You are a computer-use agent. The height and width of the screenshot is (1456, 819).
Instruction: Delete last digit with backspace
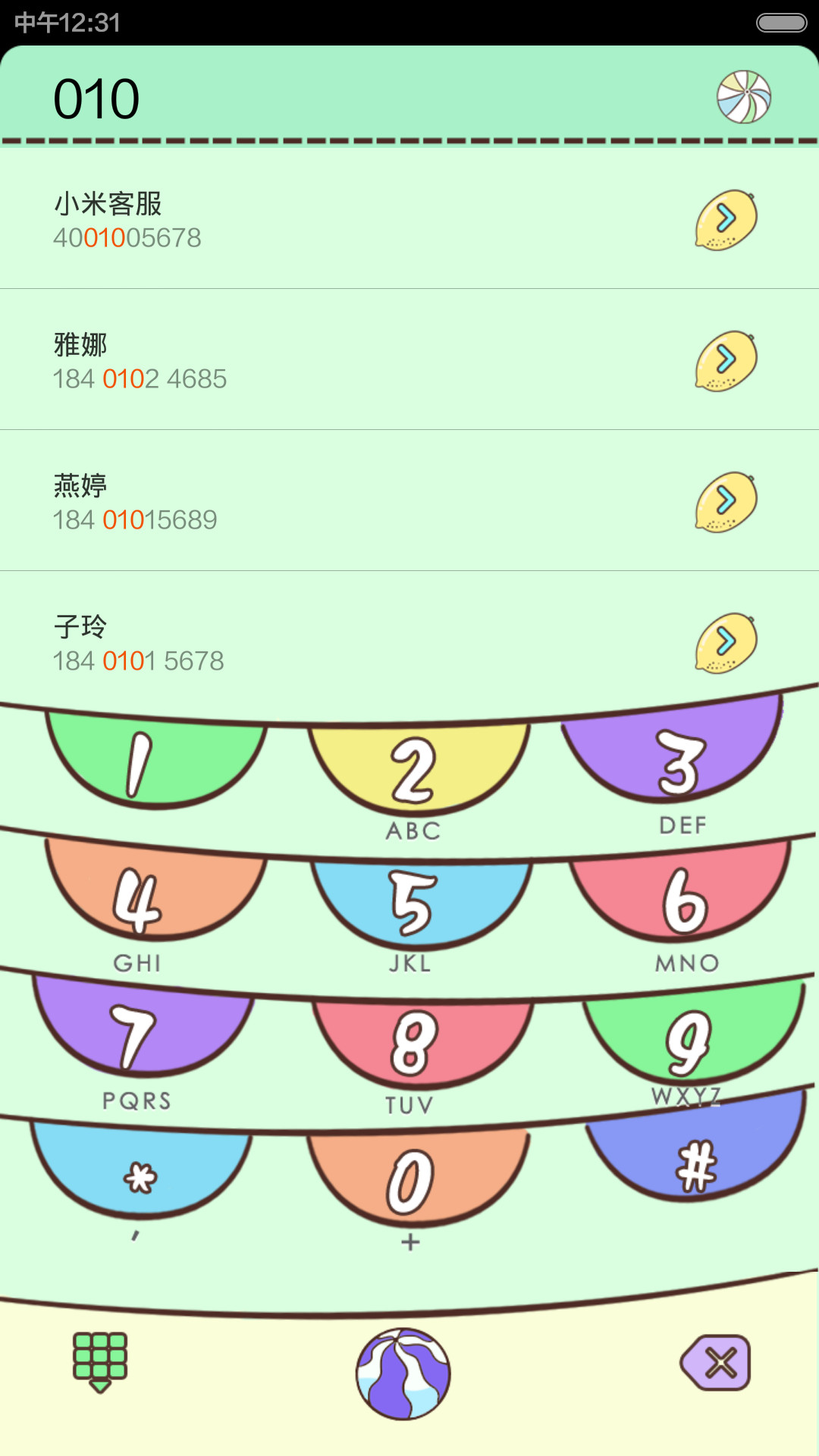[x=716, y=1363]
